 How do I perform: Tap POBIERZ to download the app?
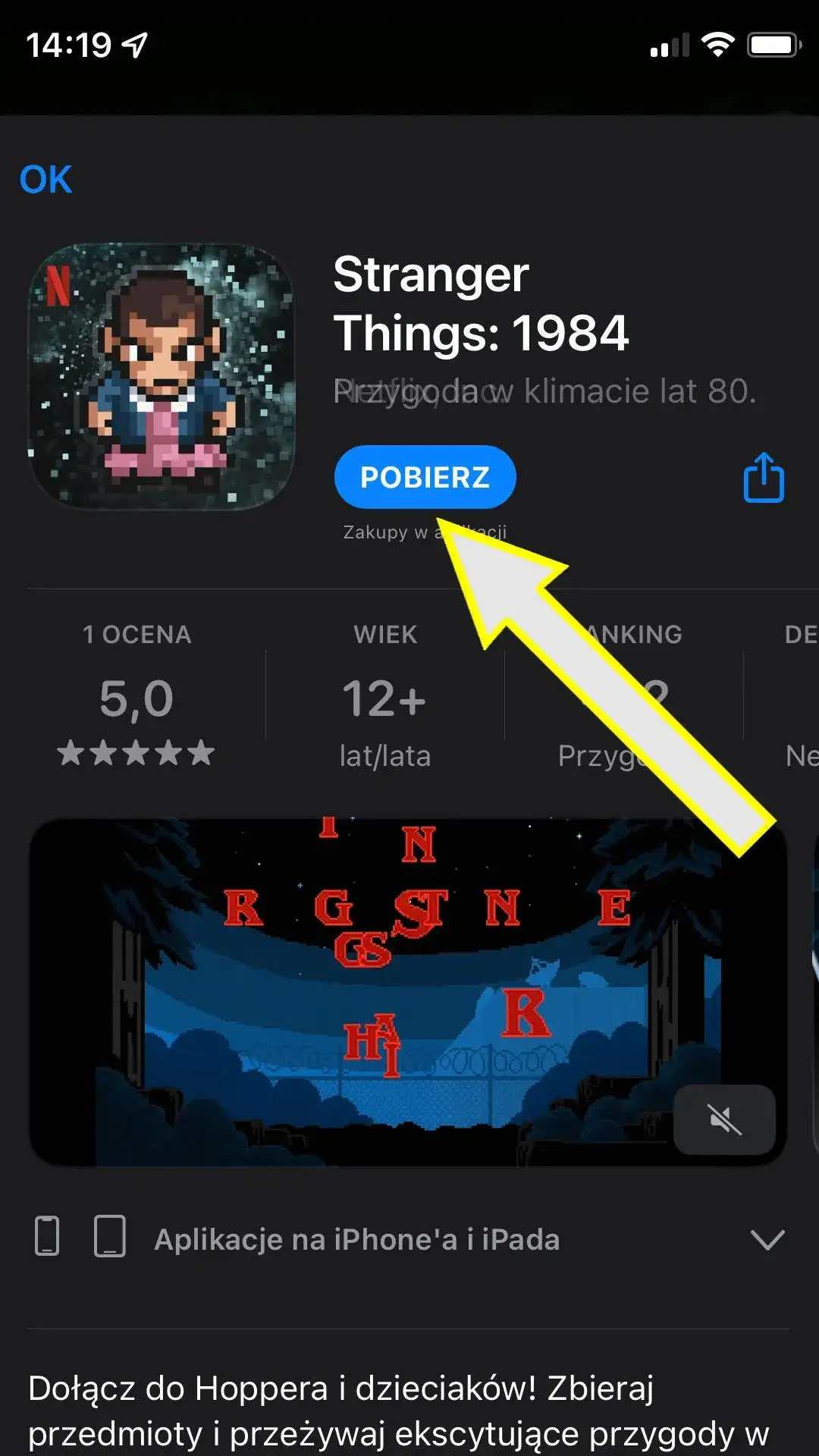tap(425, 476)
